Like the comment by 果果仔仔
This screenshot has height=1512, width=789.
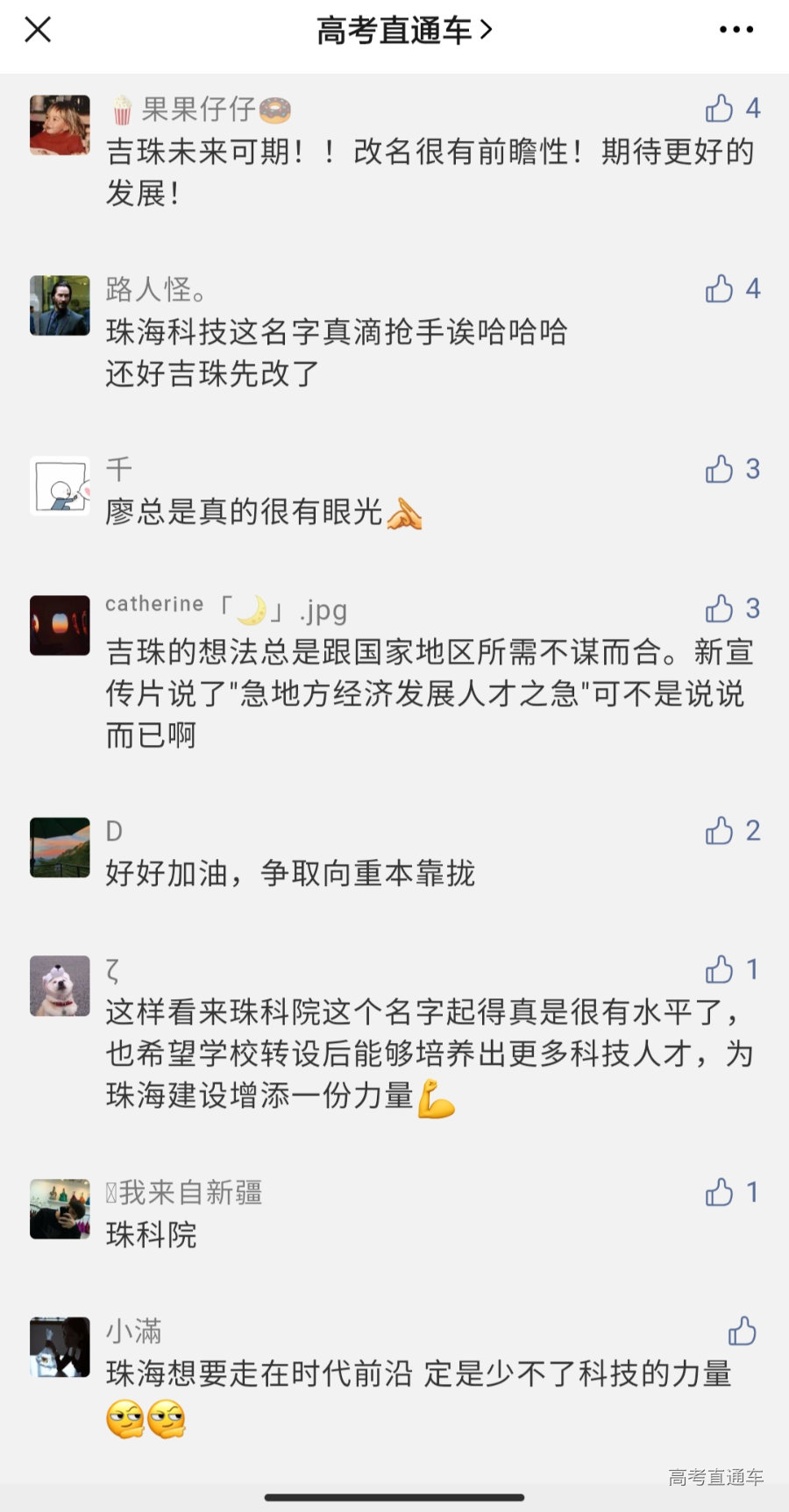721,108
